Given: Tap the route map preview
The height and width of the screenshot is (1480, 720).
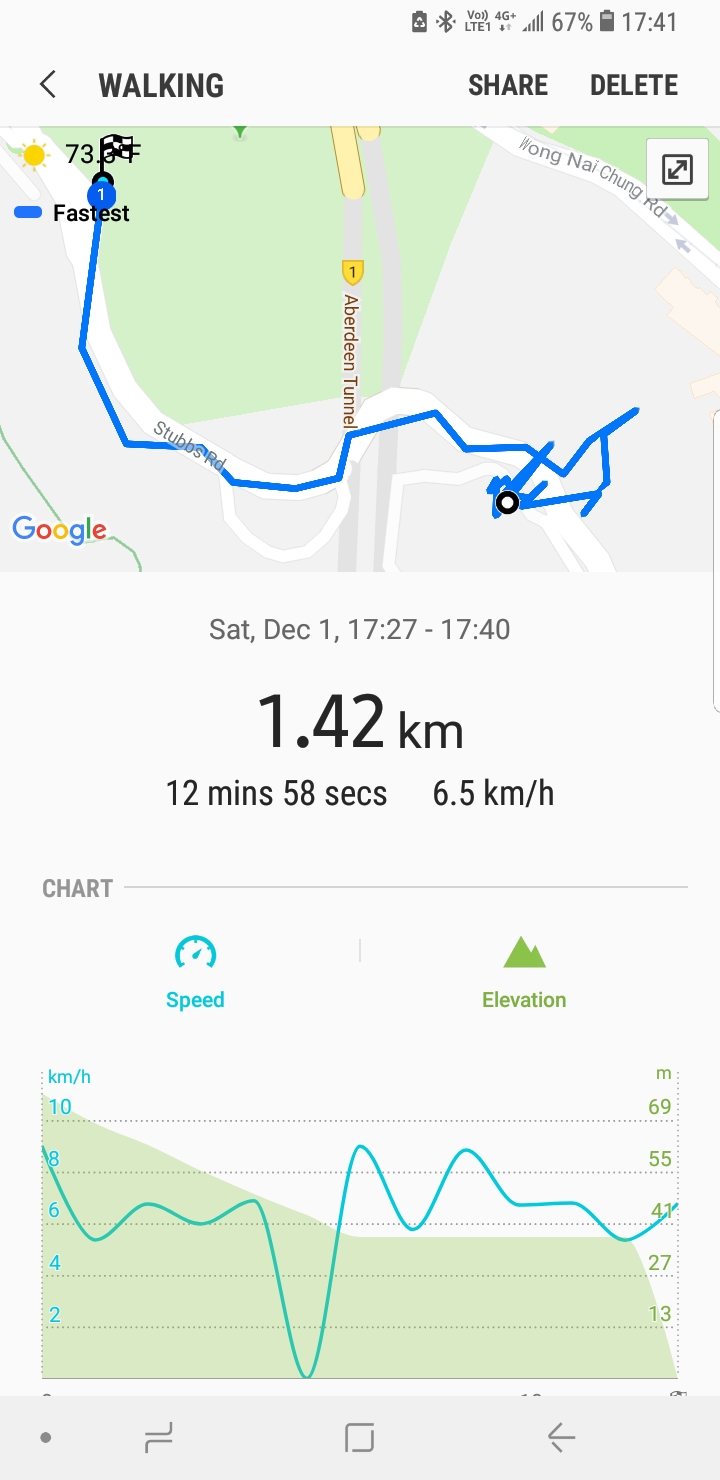Looking at the screenshot, I should 360,349.
